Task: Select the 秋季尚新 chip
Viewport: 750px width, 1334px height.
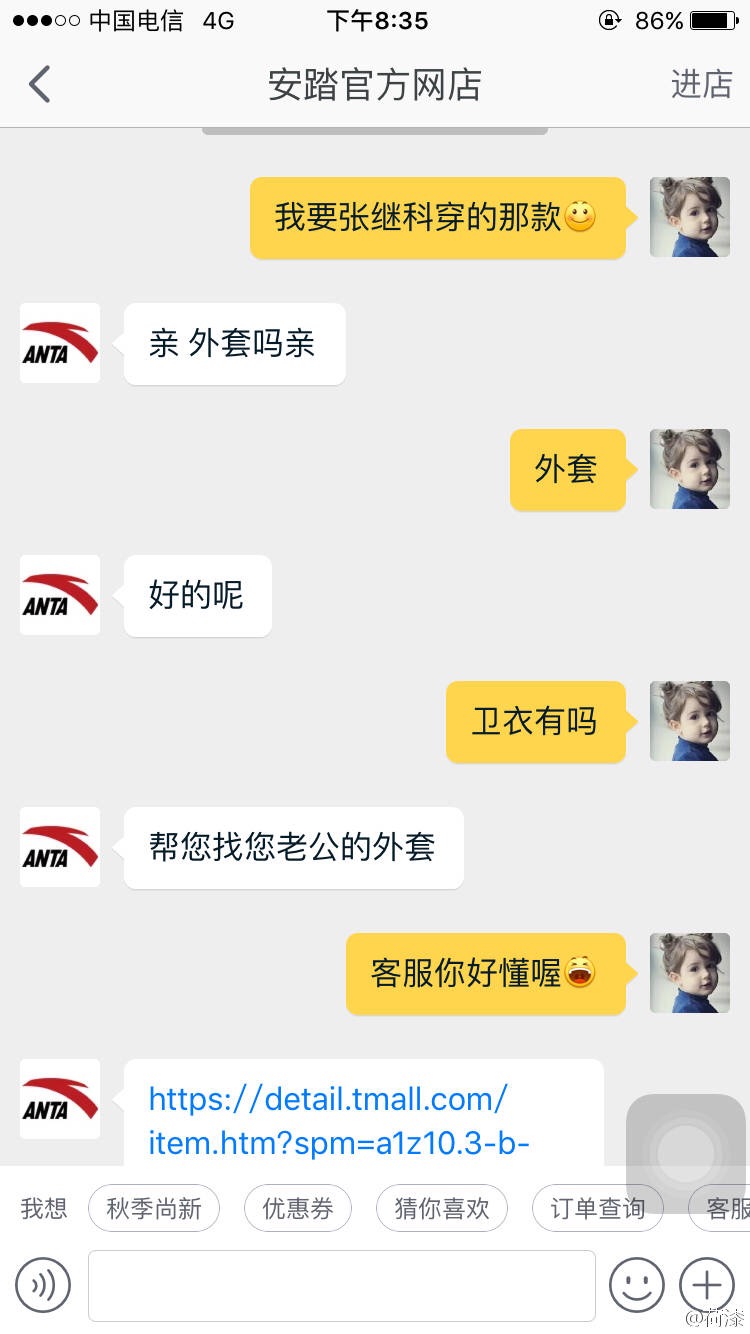Action: (154, 1209)
